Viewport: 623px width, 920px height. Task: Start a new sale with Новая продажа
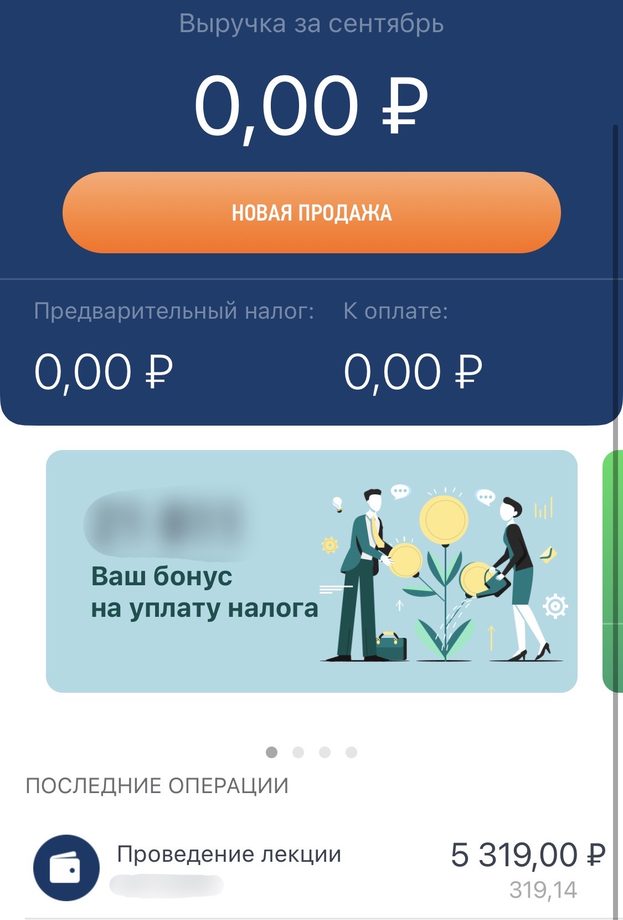[x=311, y=213]
